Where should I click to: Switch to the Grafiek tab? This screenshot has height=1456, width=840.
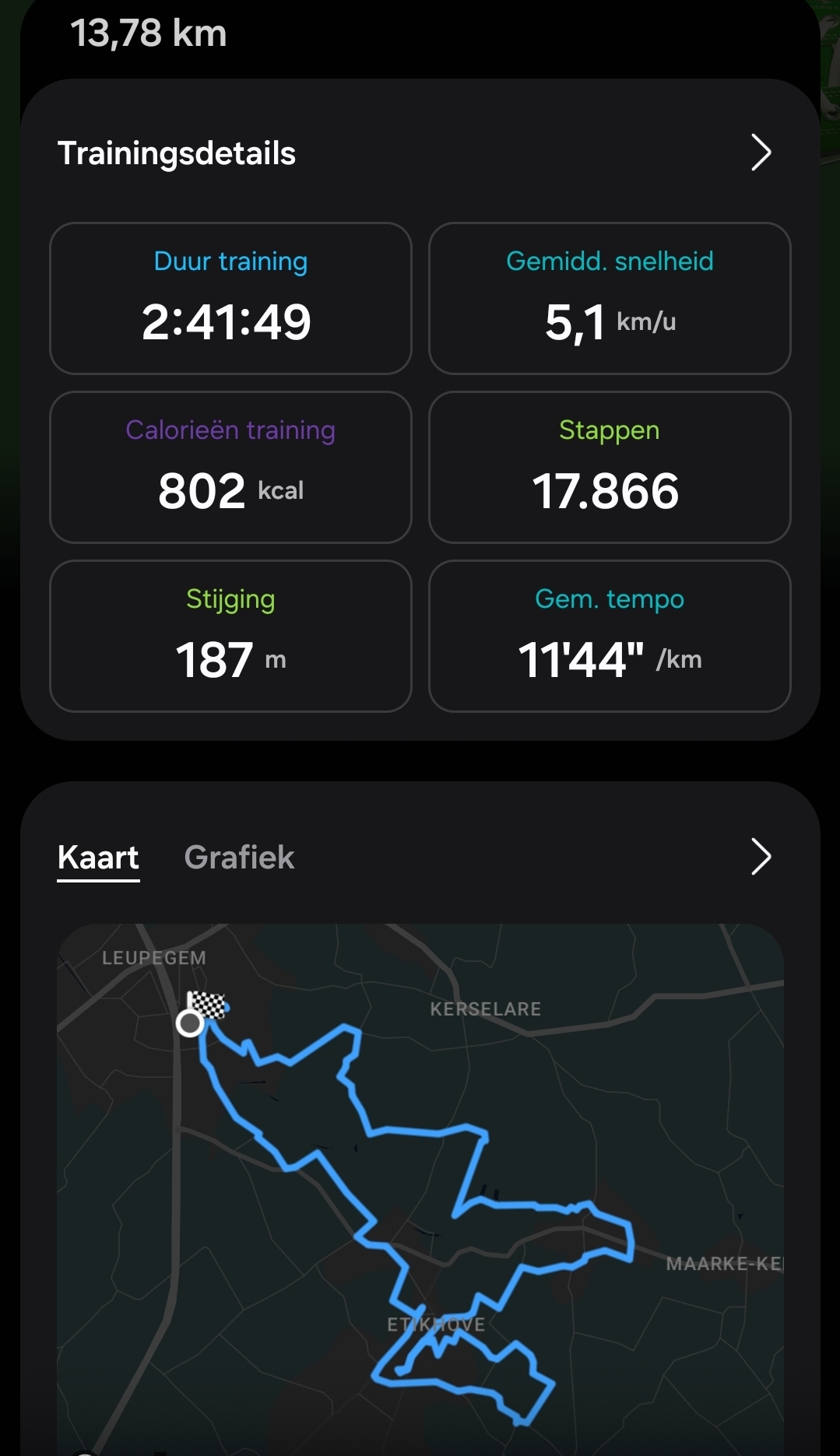coord(239,858)
